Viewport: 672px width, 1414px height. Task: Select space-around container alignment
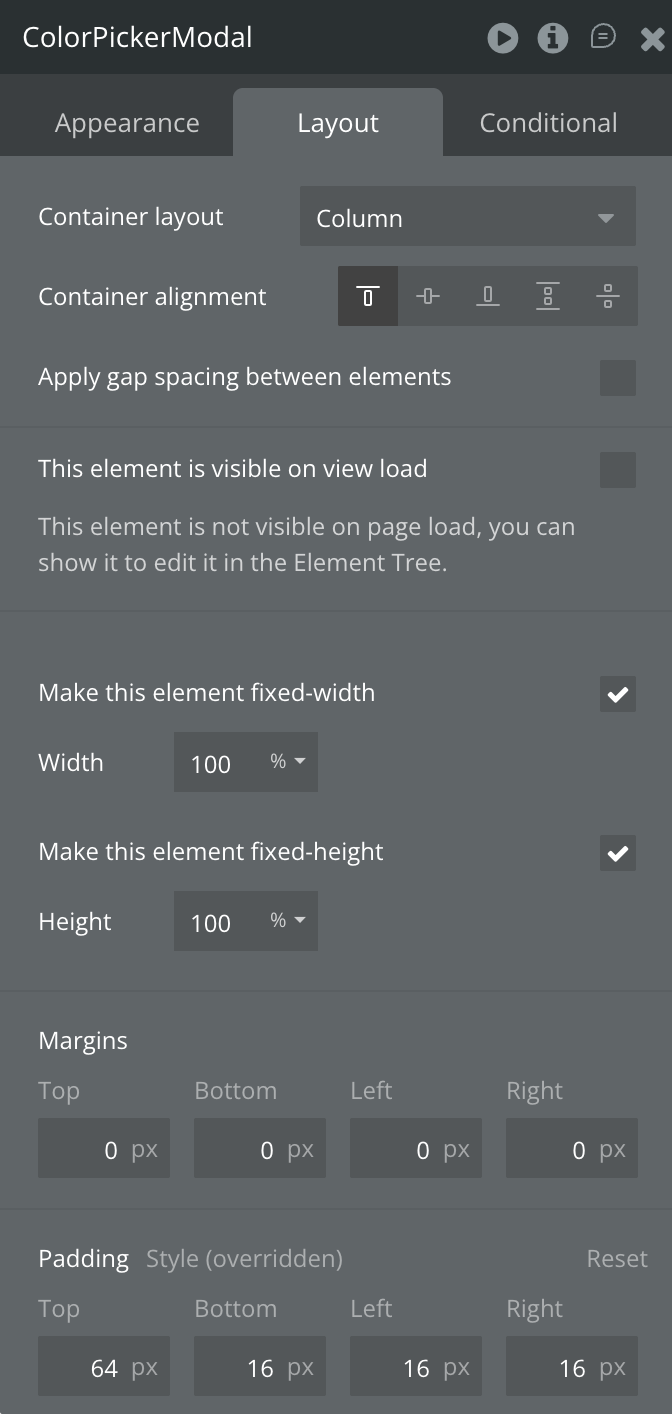(x=608, y=296)
